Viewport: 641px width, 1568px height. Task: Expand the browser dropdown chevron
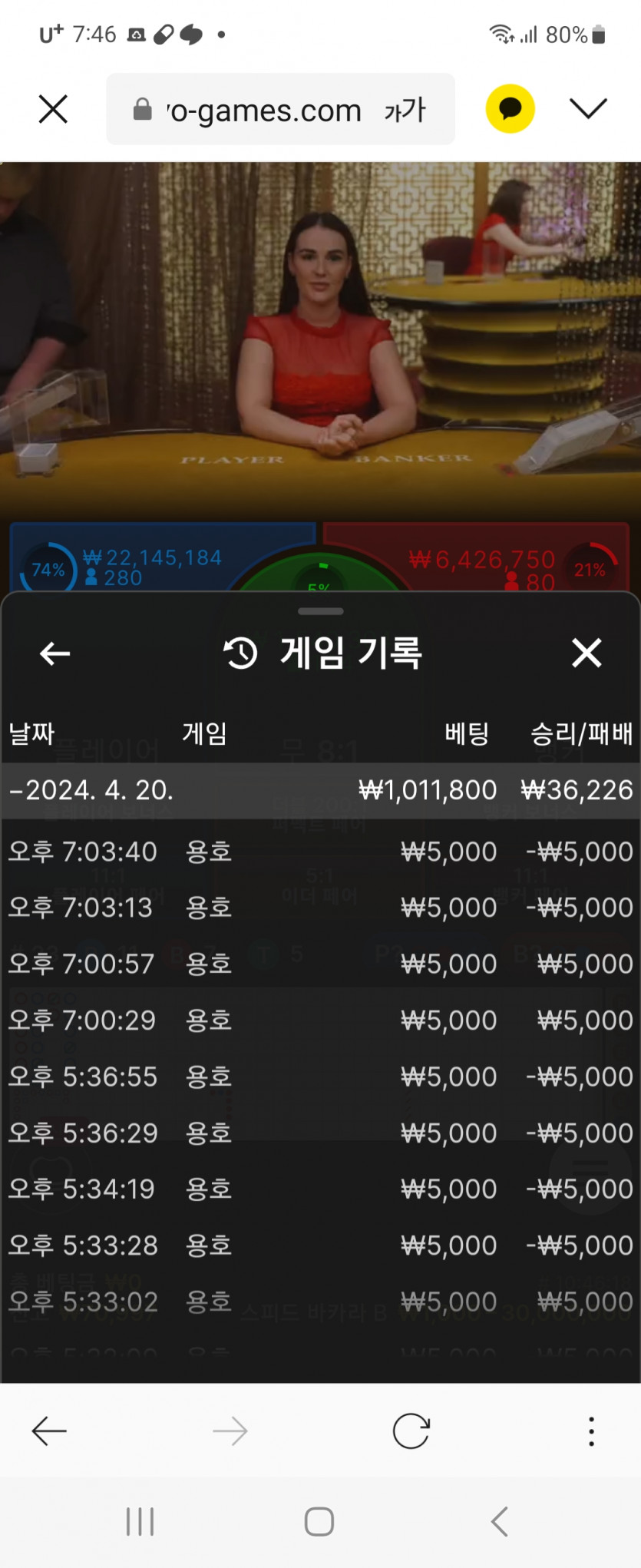588,109
